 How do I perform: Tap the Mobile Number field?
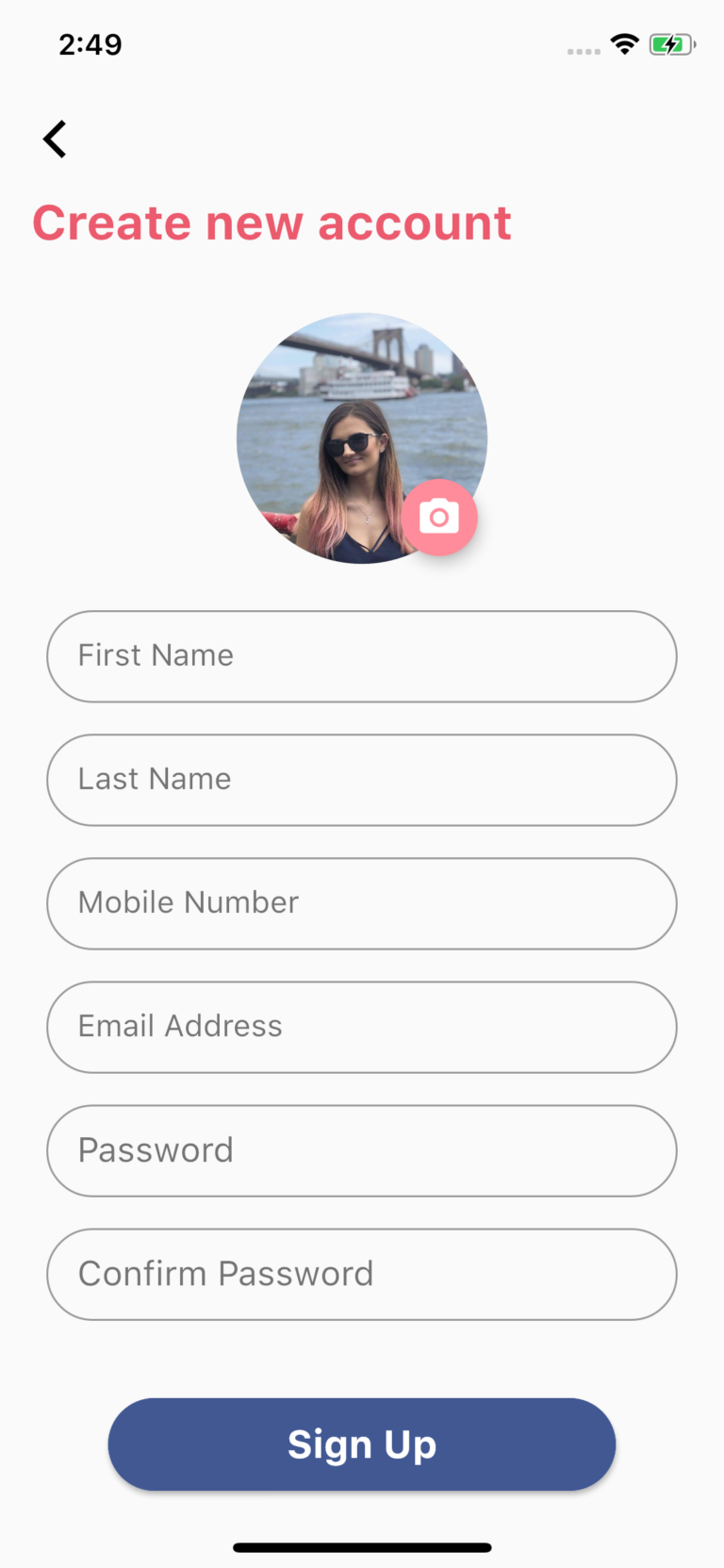click(362, 903)
